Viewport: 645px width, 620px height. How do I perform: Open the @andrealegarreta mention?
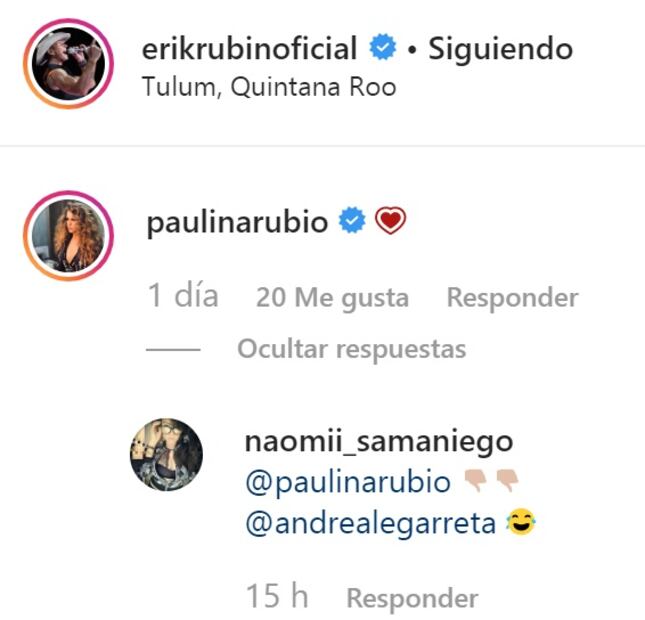pos(371,522)
